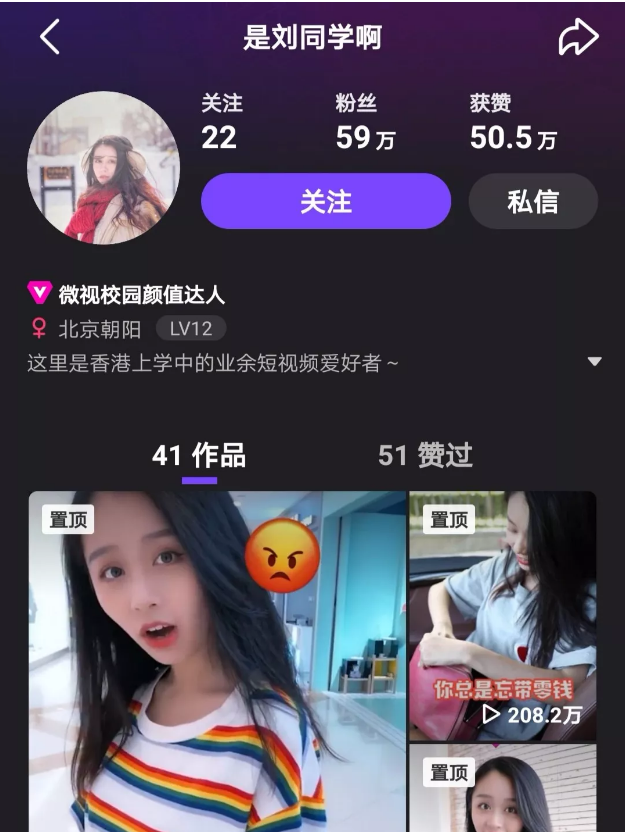Open the pinned video with angry emoji
625x832 pixels.
(x=217, y=660)
